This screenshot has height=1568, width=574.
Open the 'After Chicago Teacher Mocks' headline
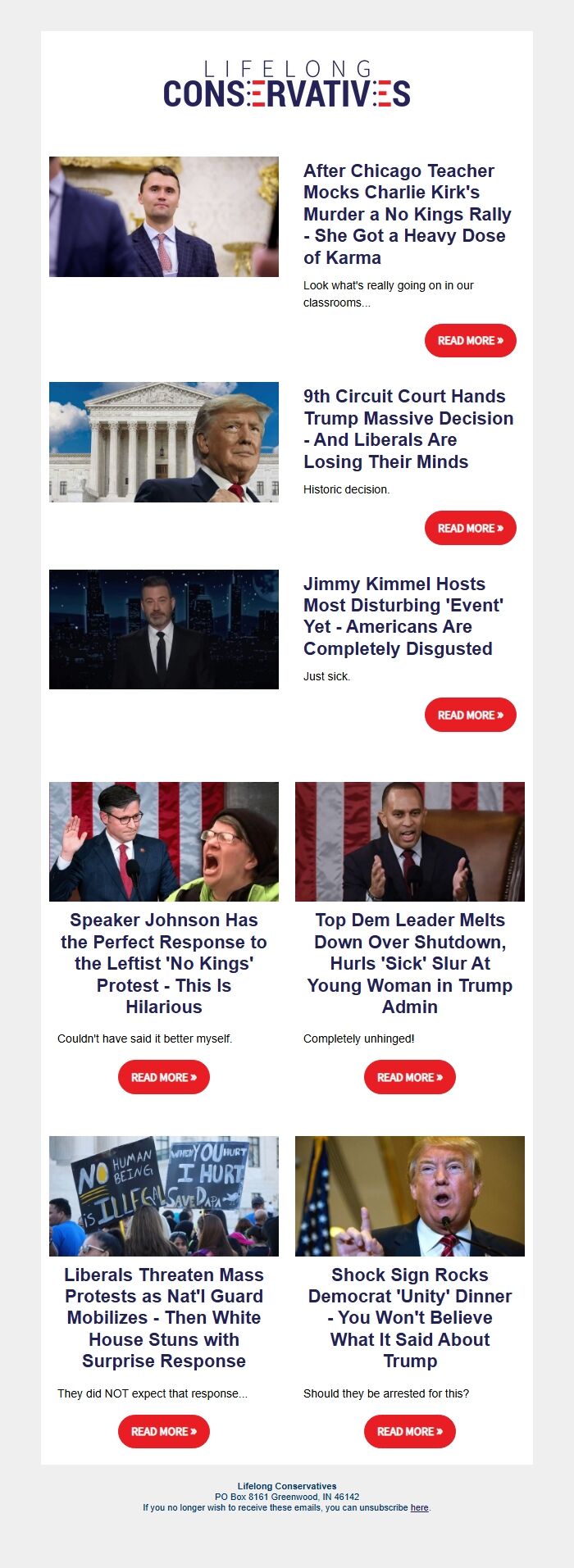408,214
